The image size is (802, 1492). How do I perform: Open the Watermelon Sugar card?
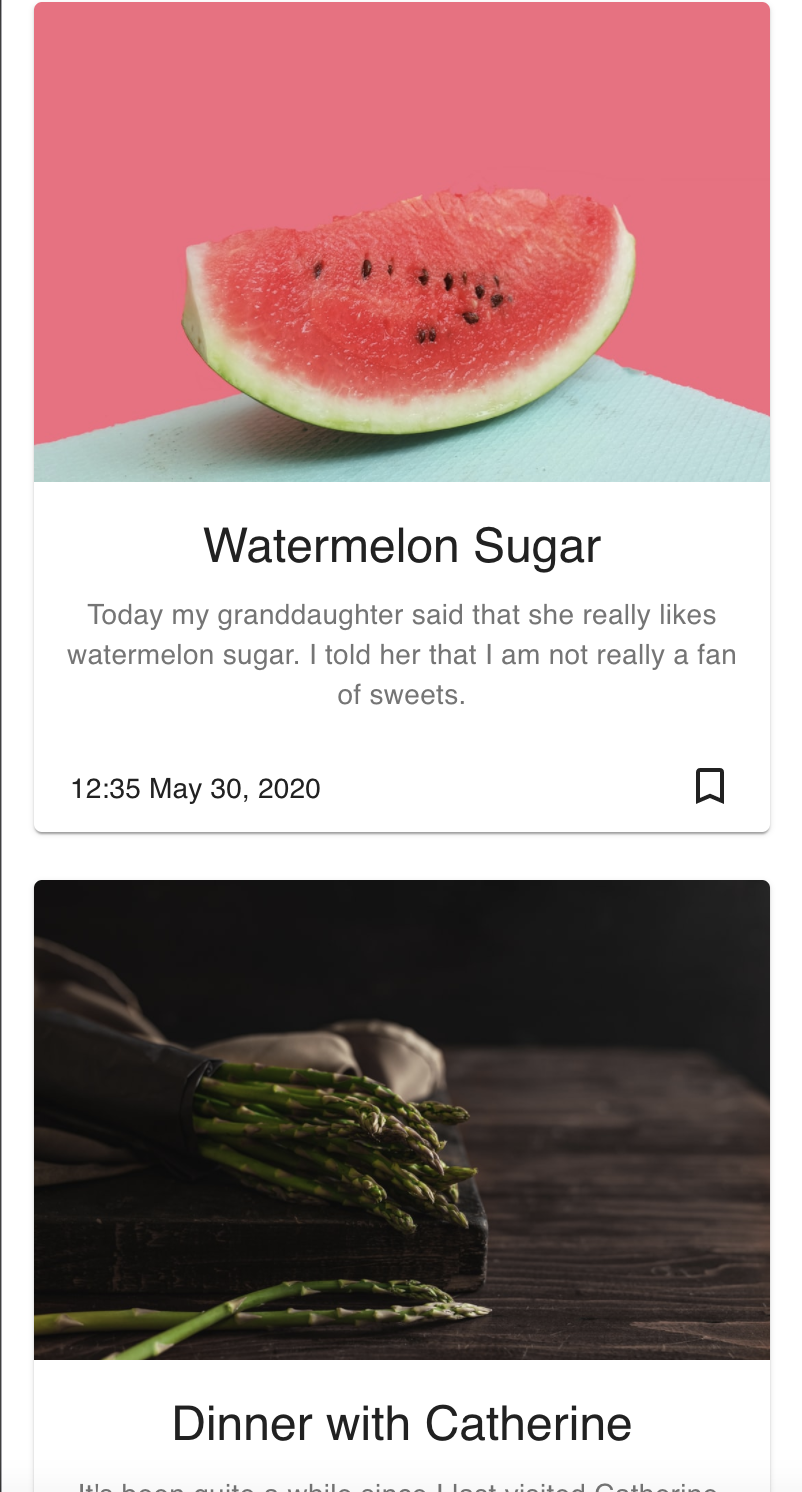(x=402, y=417)
